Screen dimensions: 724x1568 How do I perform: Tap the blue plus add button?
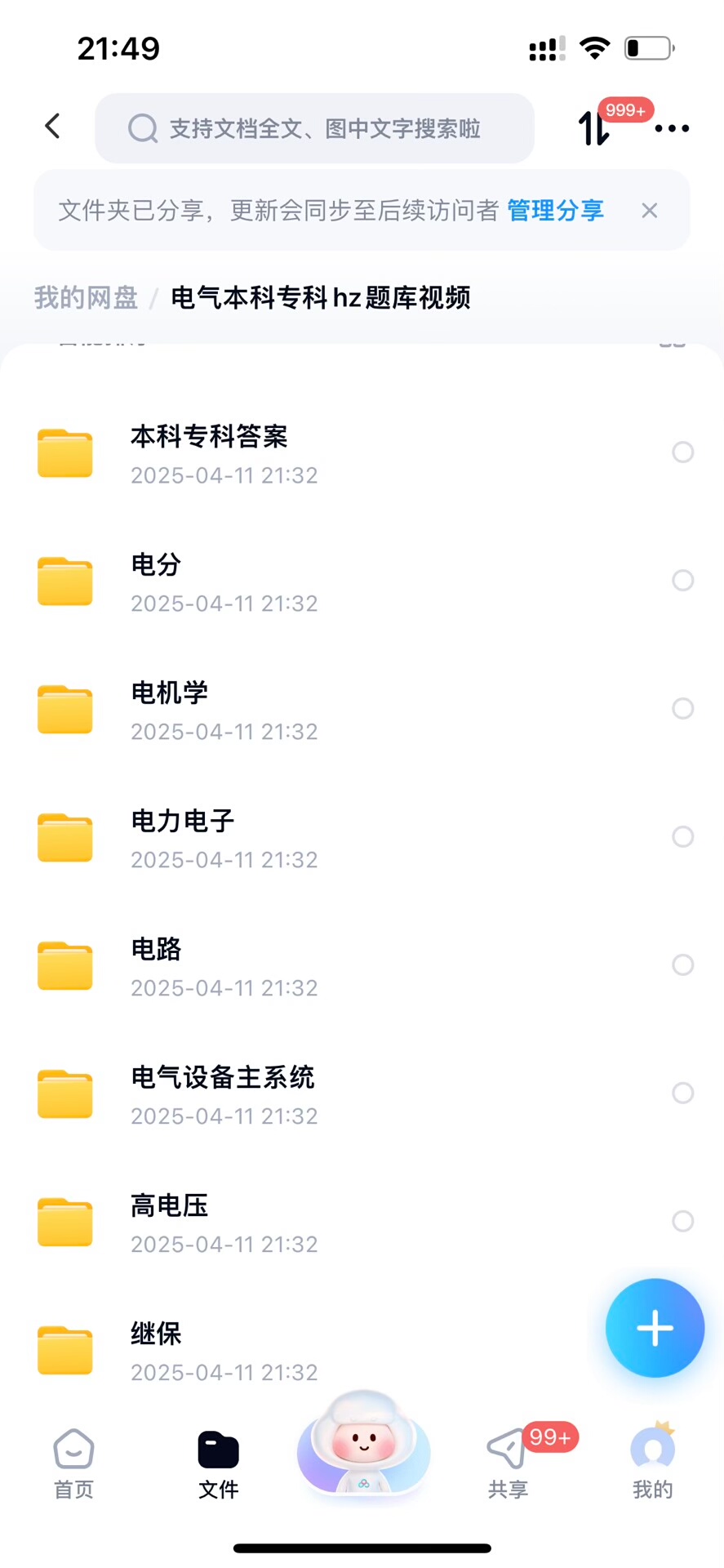pyautogui.click(x=655, y=1328)
